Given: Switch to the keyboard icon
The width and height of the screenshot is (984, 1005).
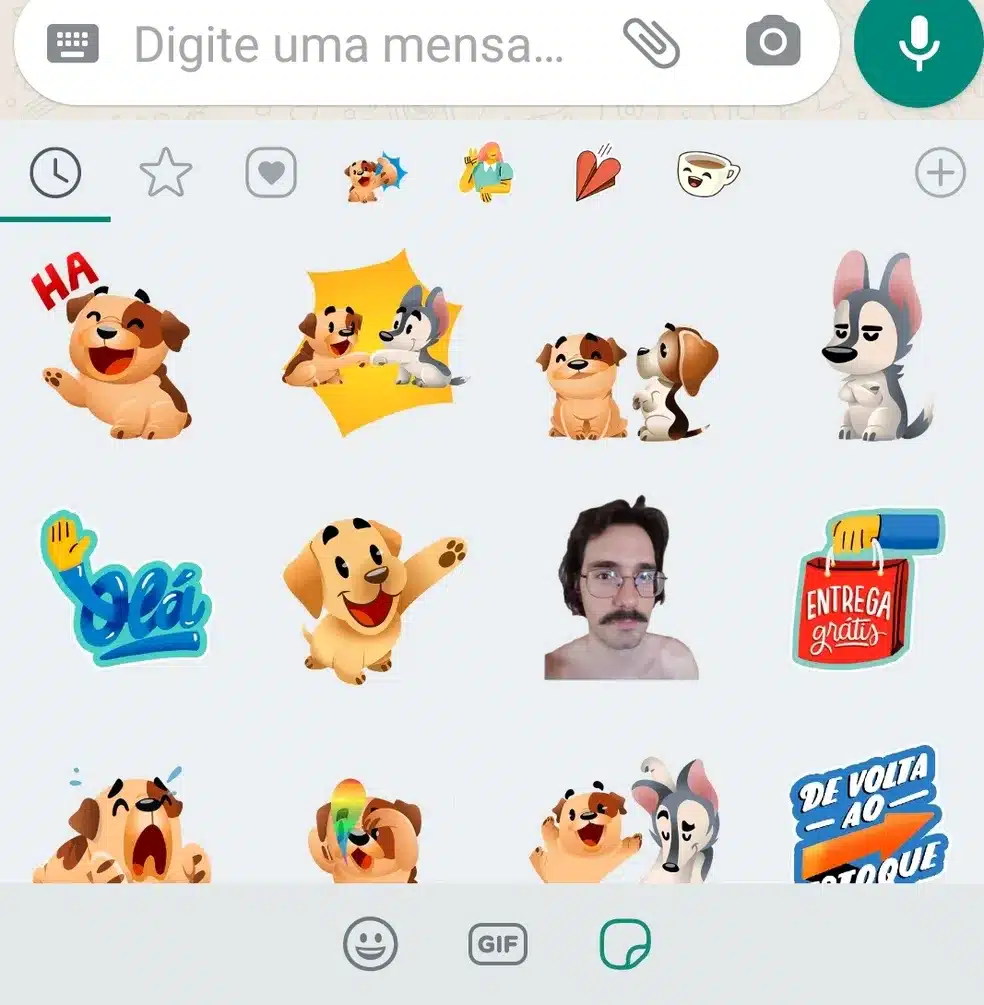Looking at the screenshot, I should [73, 43].
